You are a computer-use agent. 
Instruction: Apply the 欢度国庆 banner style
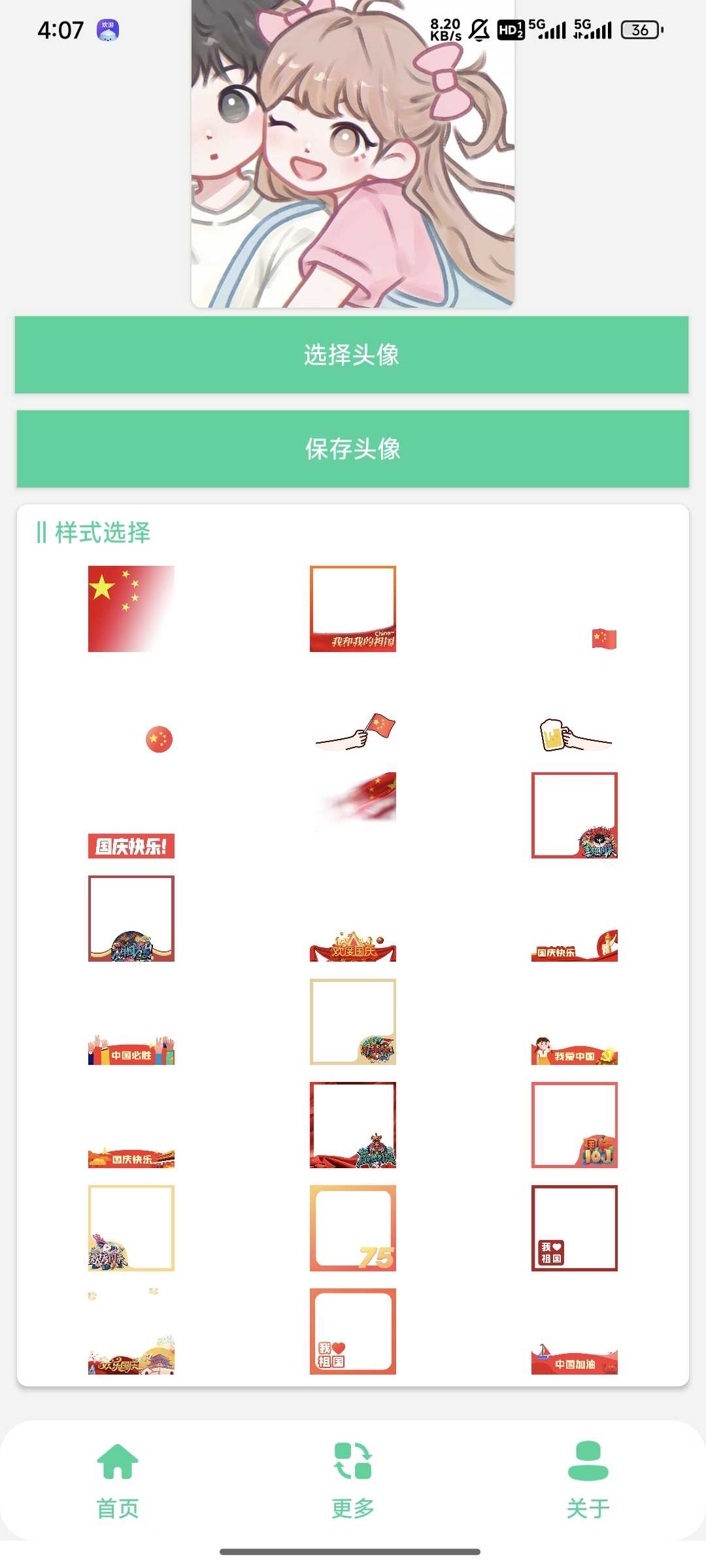point(353,947)
